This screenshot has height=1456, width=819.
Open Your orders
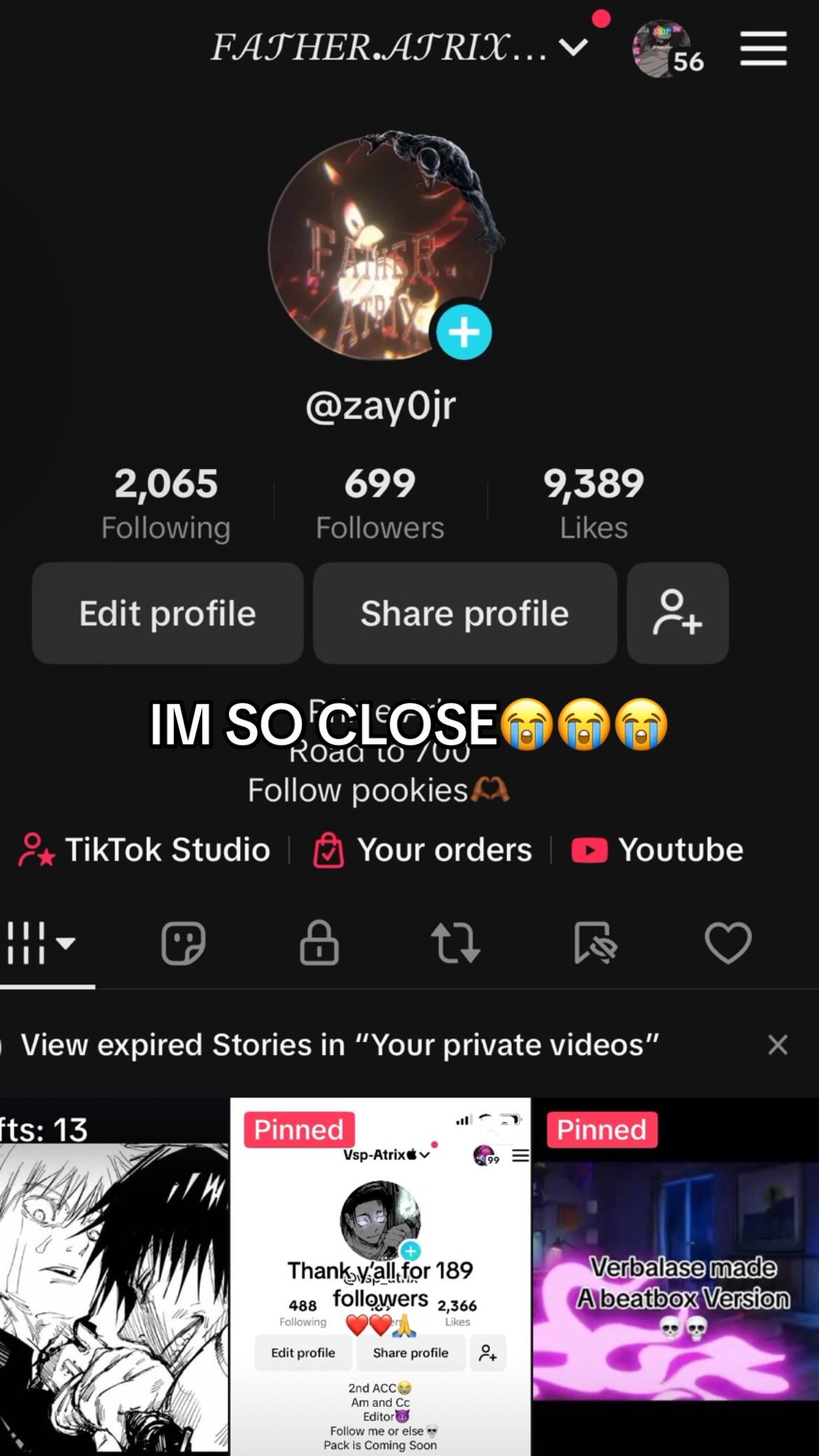point(422,850)
